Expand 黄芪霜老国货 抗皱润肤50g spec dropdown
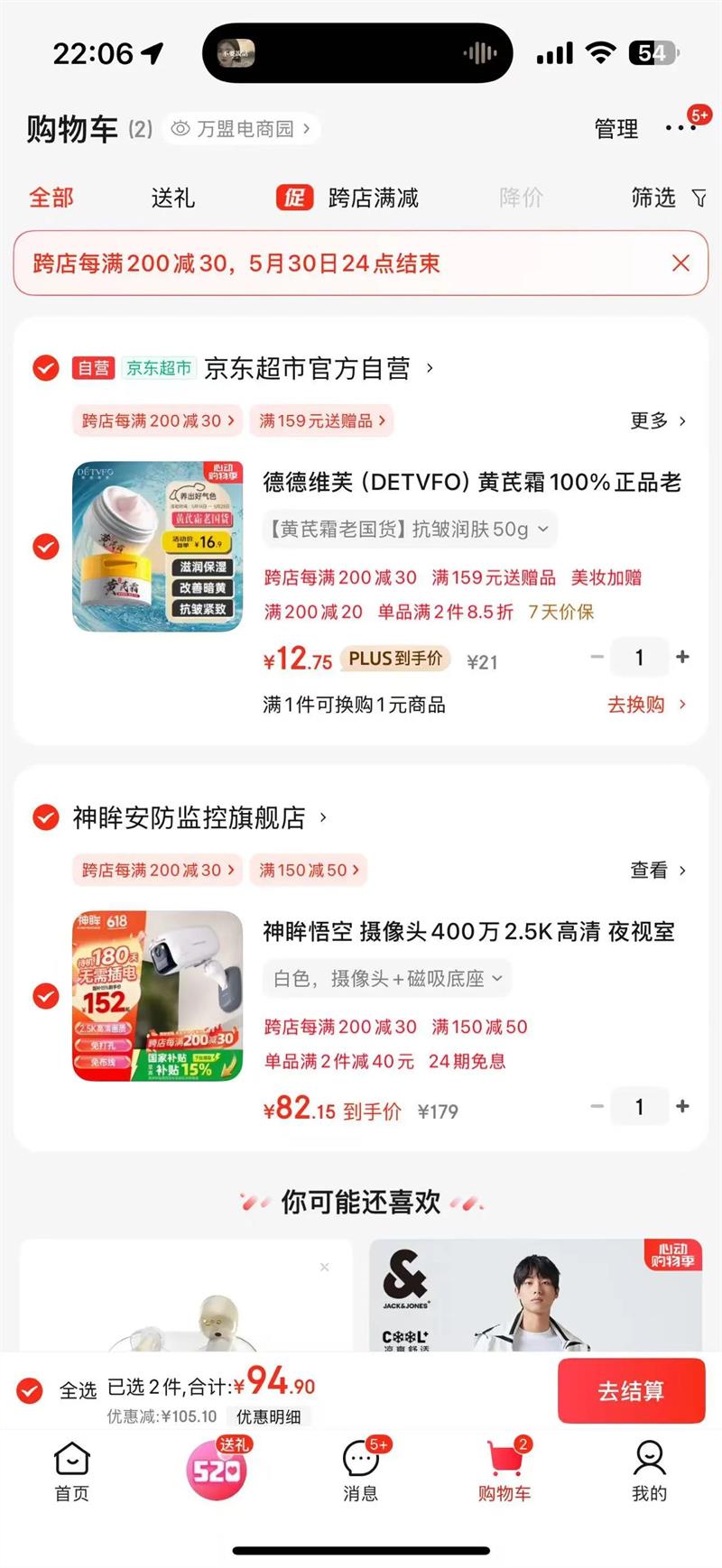The height and width of the screenshot is (1568, 722). (x=410, y=530)
